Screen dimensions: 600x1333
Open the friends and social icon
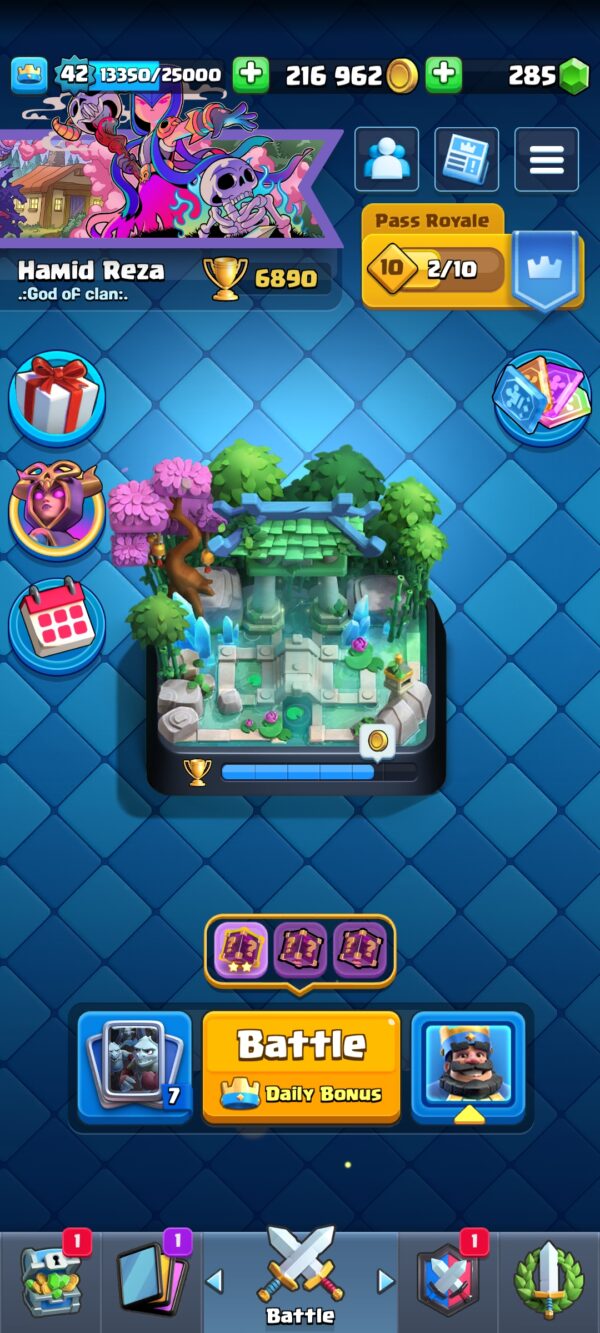[x=386, y=159]
